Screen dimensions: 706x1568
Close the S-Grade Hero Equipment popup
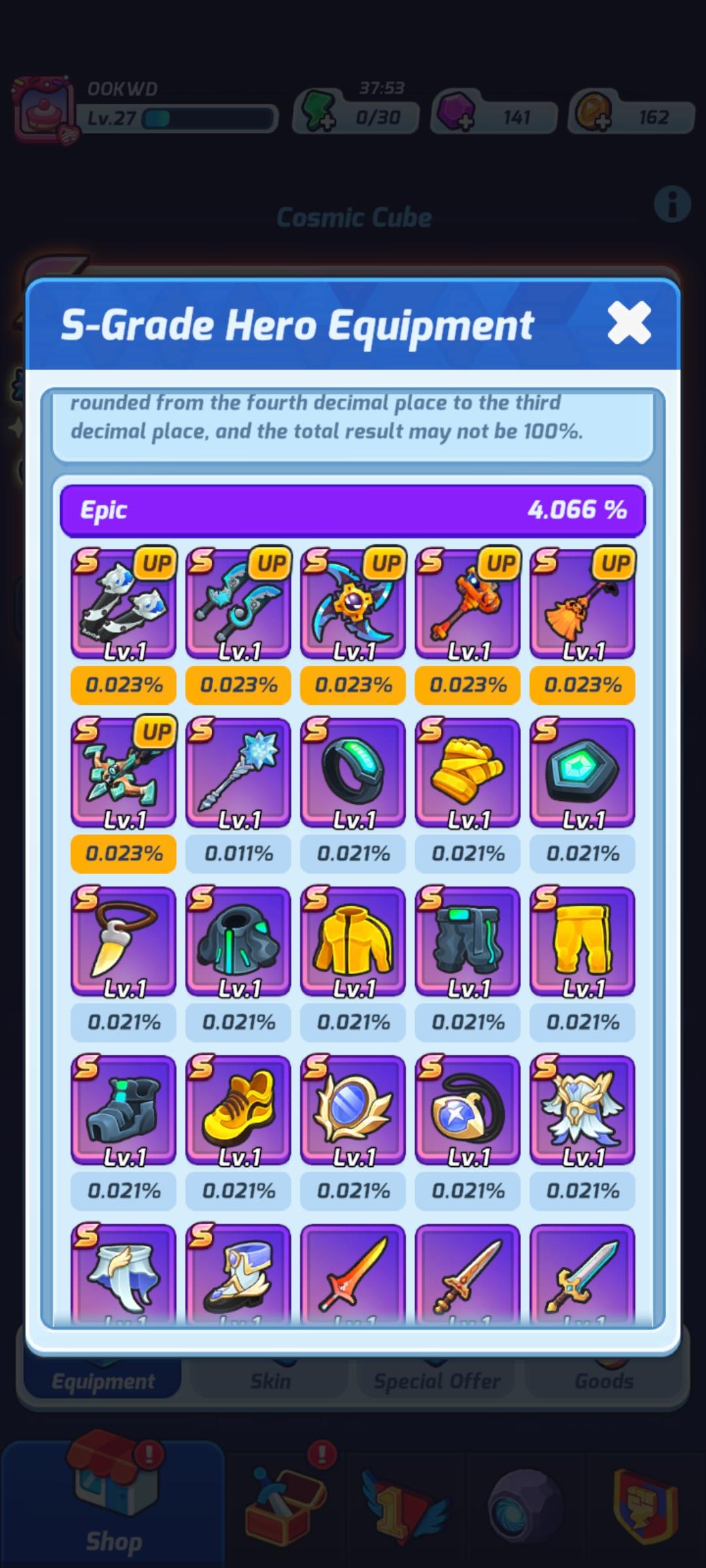(x=630, y=323)
